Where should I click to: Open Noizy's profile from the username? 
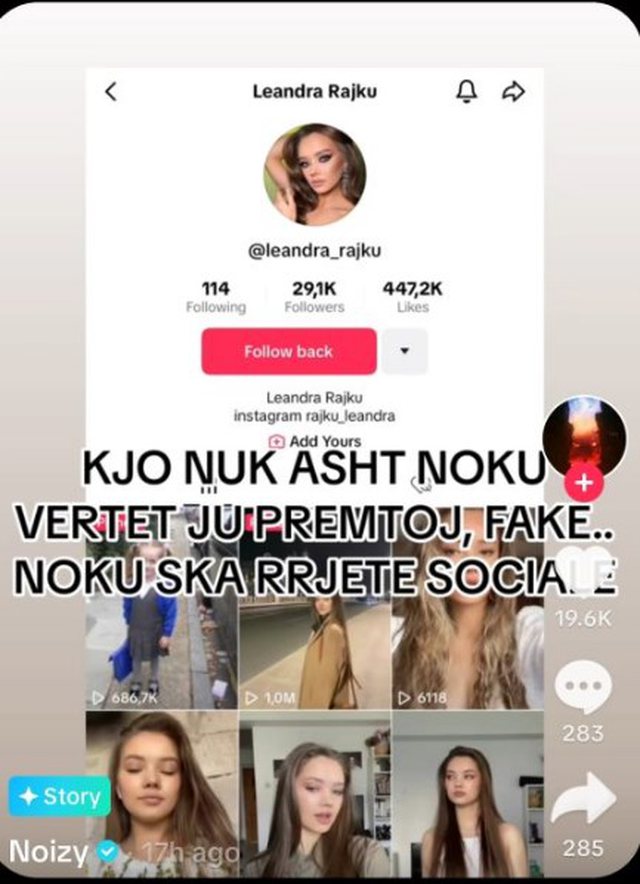[x=49, y=852]
